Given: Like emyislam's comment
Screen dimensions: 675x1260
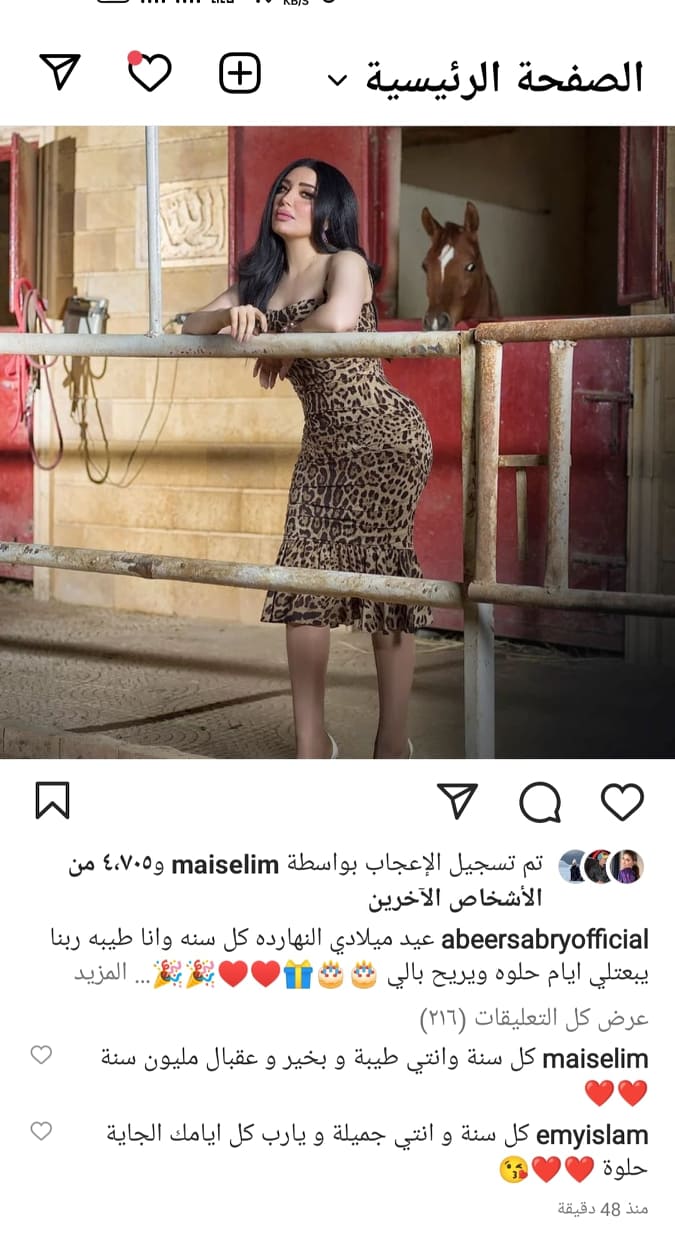Looking at the screenshot, I should coord(41,1131).
